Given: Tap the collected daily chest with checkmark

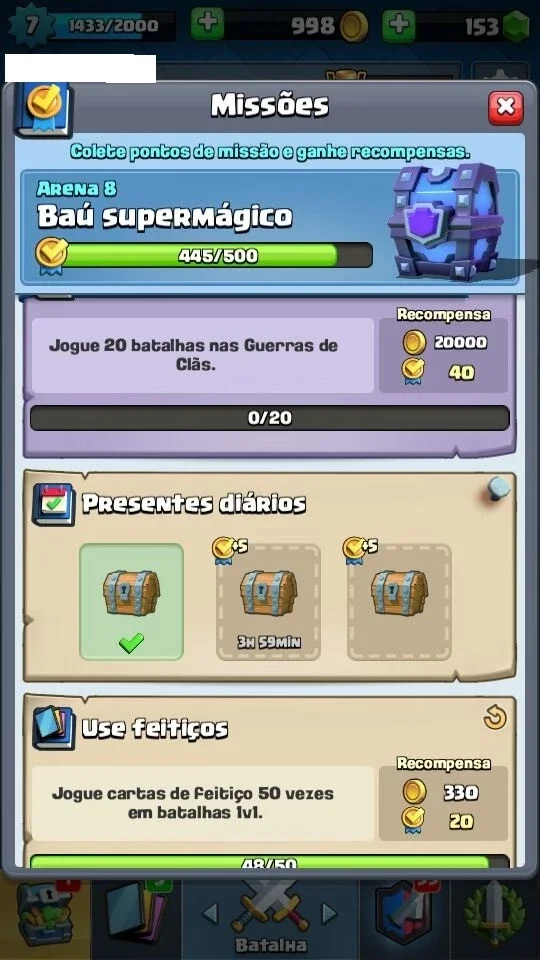Looking at the screenshot, I should tap(131, 602).
